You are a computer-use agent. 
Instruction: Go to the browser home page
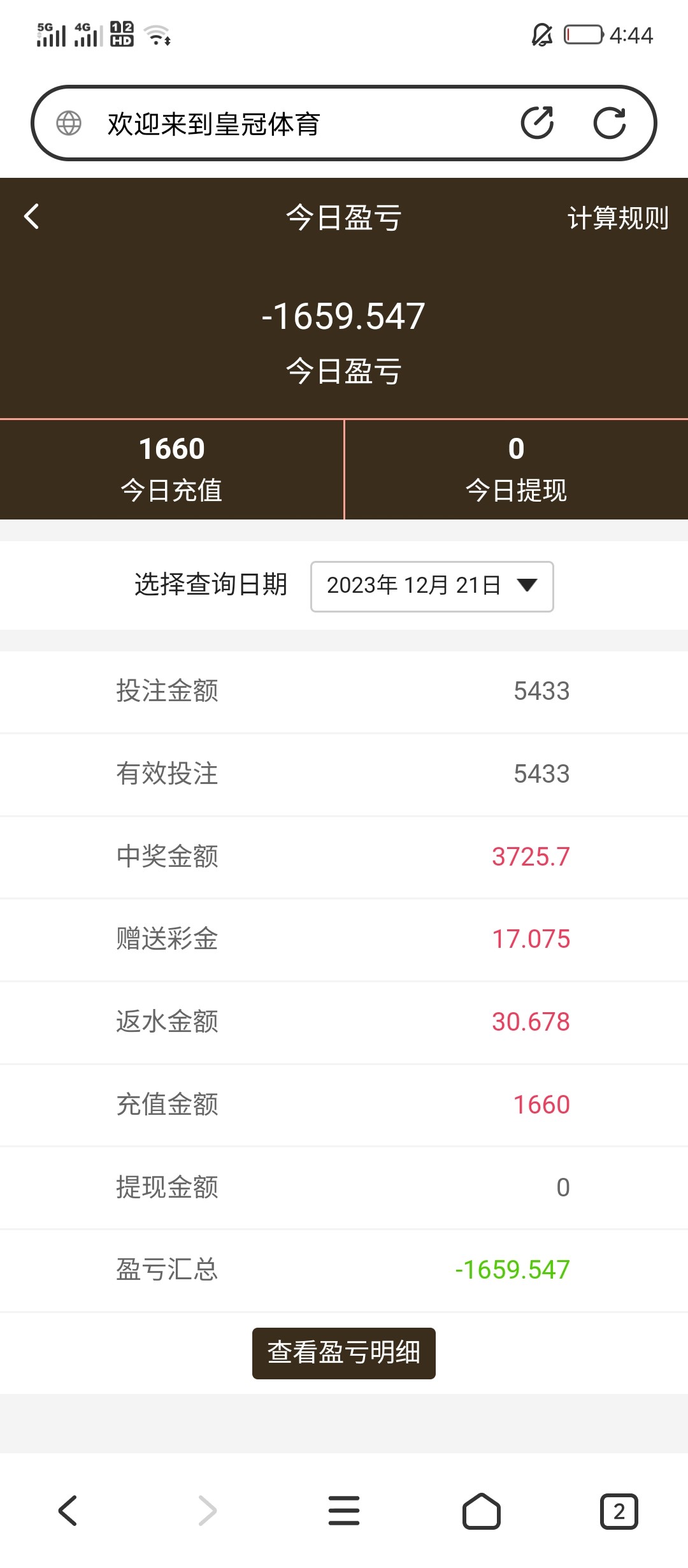(x=482, y=1511)
